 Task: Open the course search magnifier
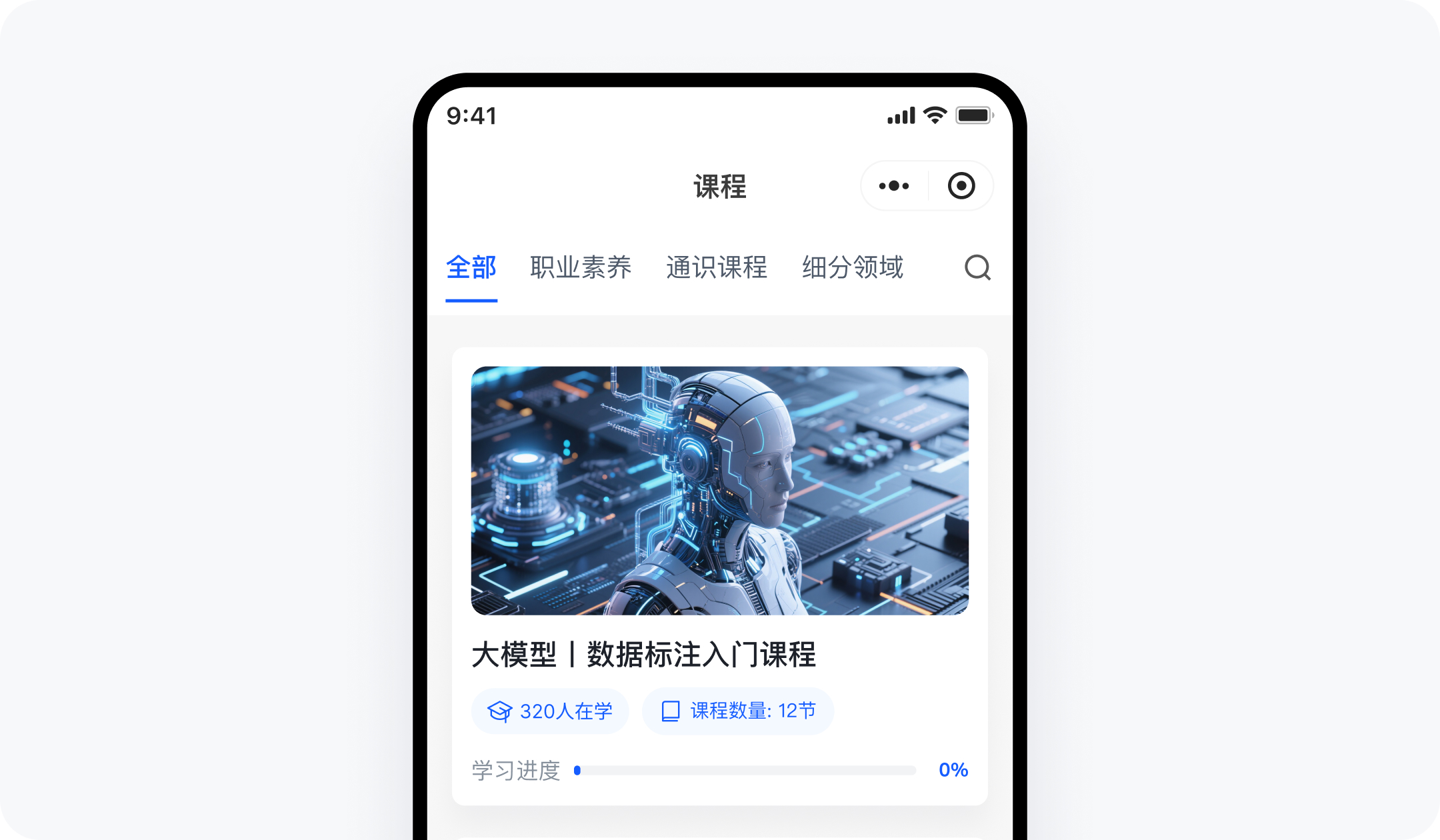pyautogui.click(x=977, y=268)
